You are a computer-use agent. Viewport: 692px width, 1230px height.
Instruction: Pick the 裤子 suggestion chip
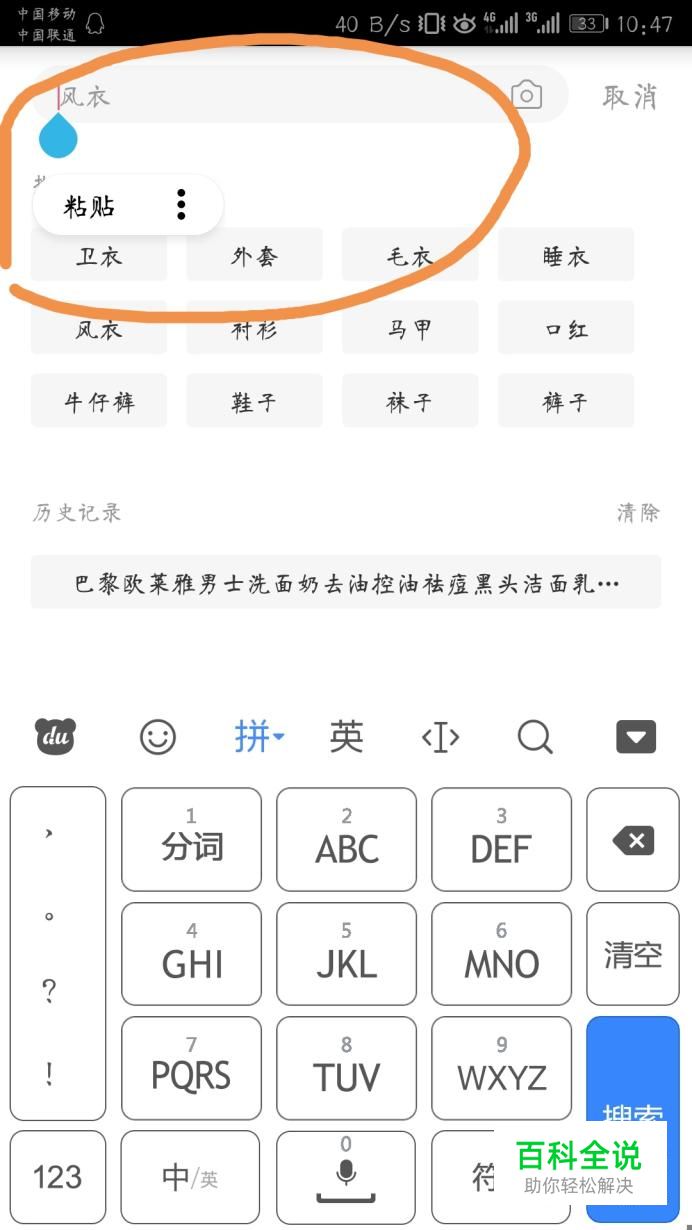(566, 401)
